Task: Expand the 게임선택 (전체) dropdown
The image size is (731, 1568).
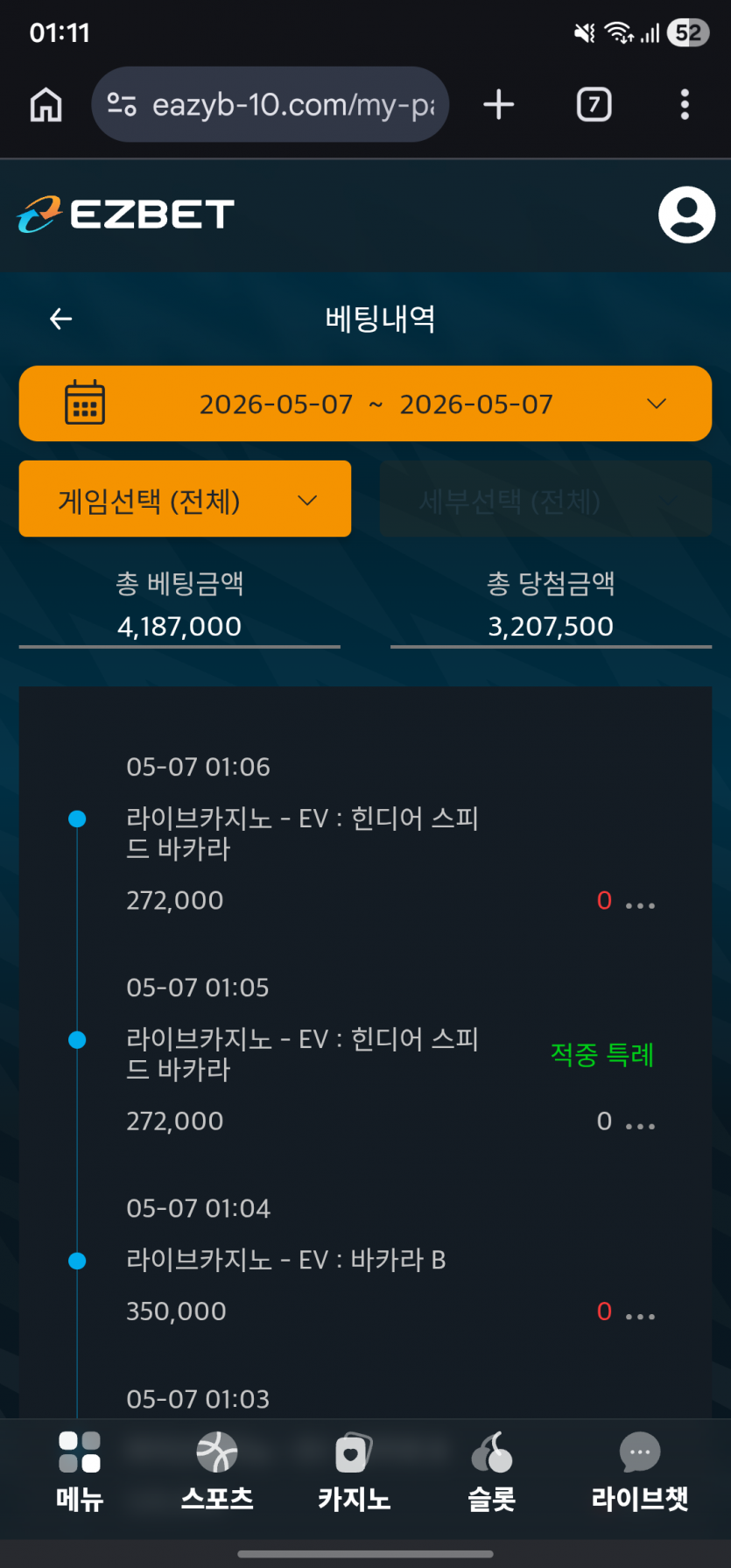Action: click(x=185, y=499)
